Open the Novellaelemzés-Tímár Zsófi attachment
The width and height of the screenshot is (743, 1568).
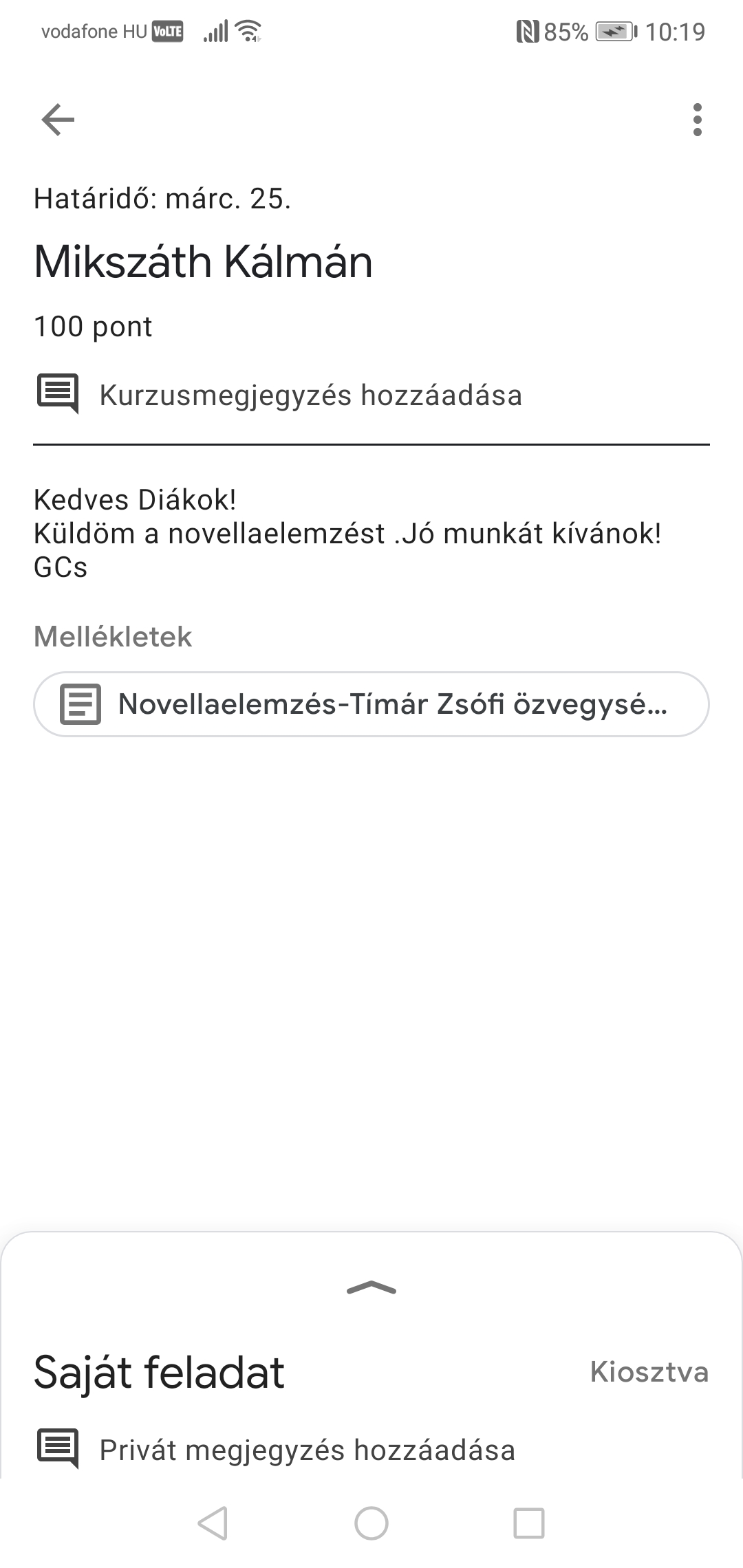coord(371,704)
